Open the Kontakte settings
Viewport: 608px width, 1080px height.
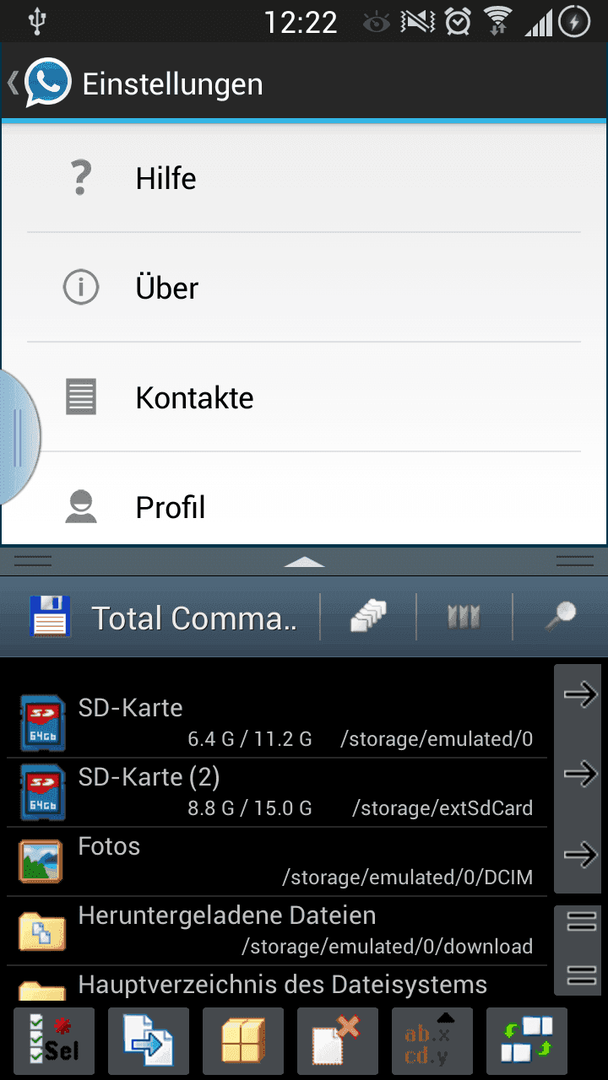point(304,397)
